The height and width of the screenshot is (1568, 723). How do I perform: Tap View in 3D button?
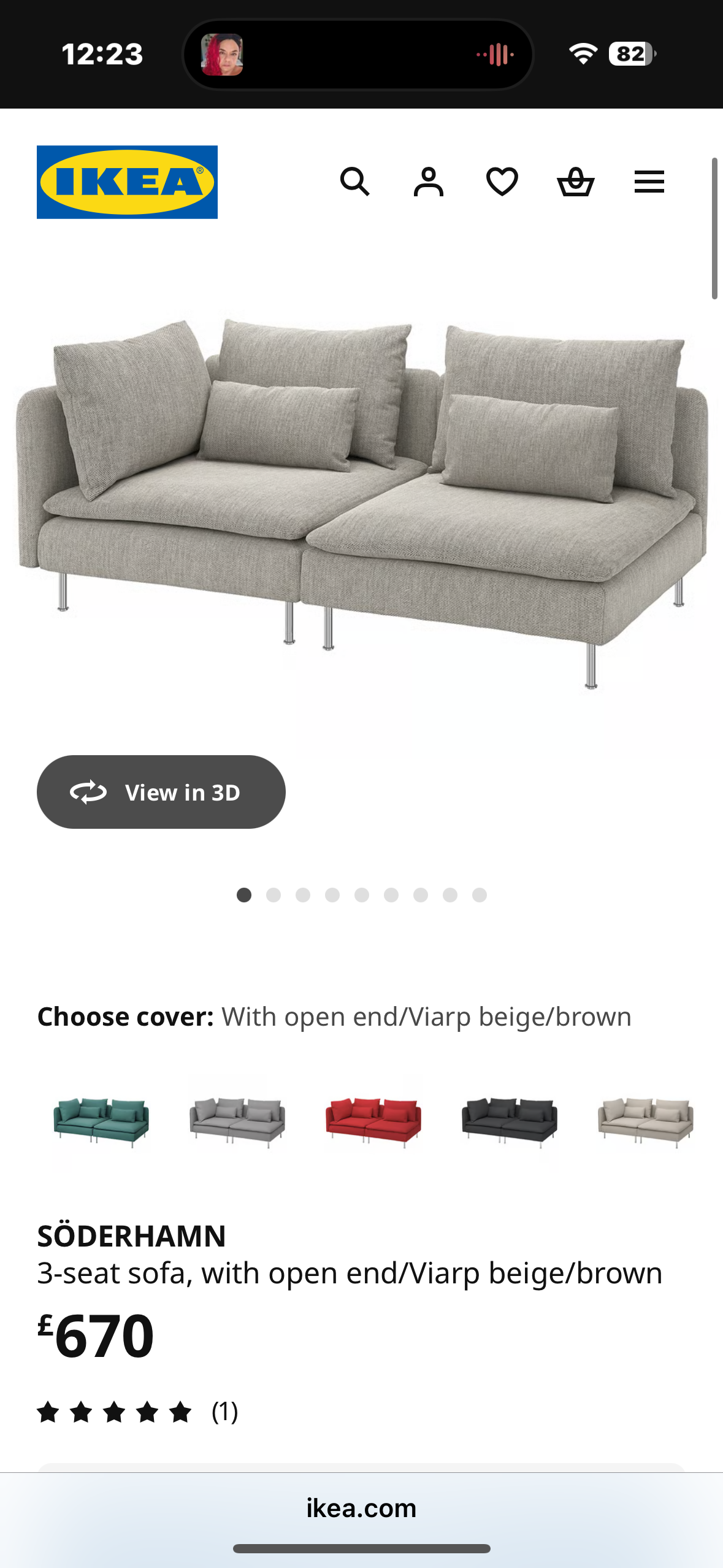pyautogui.click(x=161, y=792)
